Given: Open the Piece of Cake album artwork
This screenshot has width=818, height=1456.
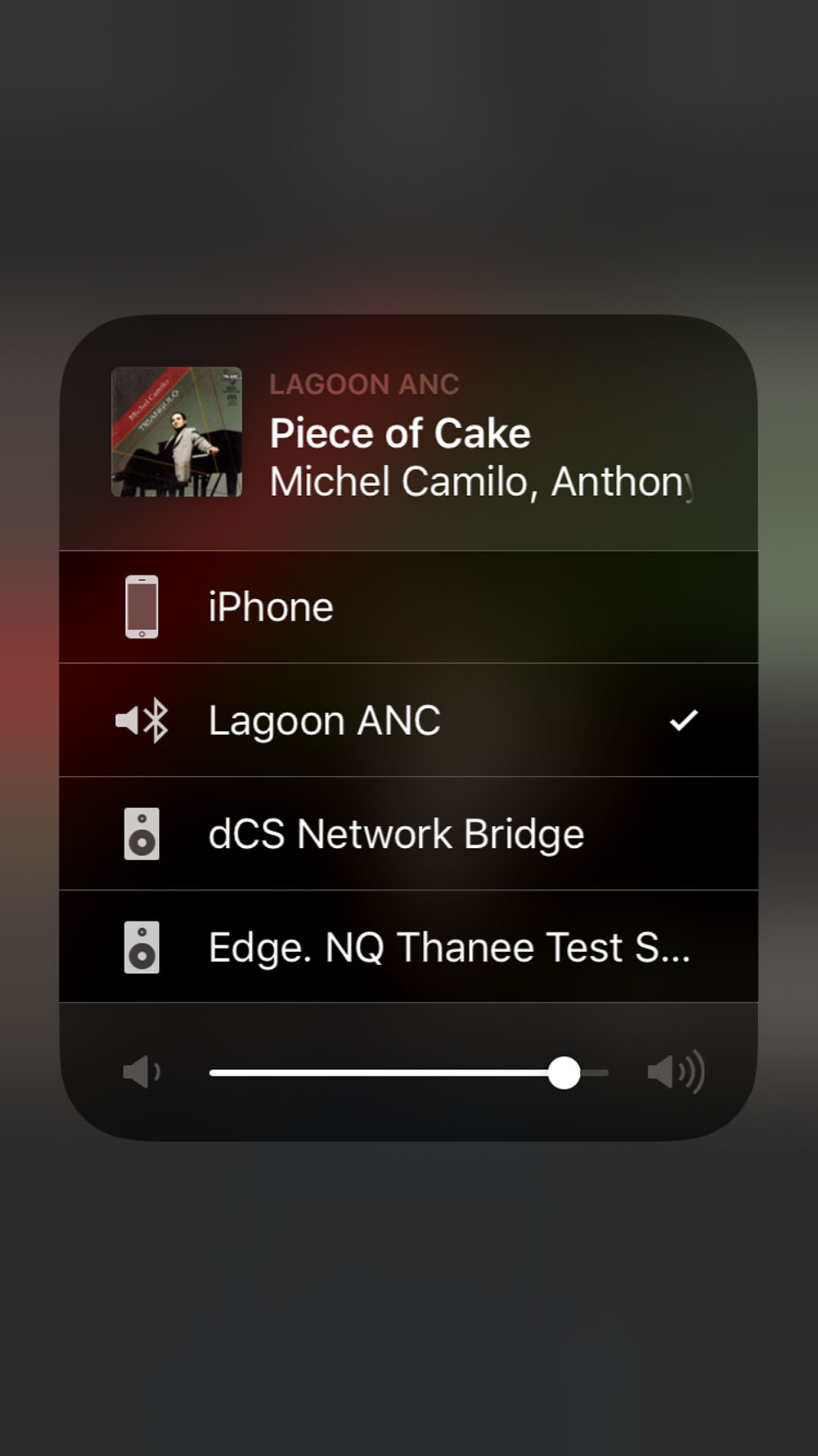Looking at the screenshot, I should [177, 432].
